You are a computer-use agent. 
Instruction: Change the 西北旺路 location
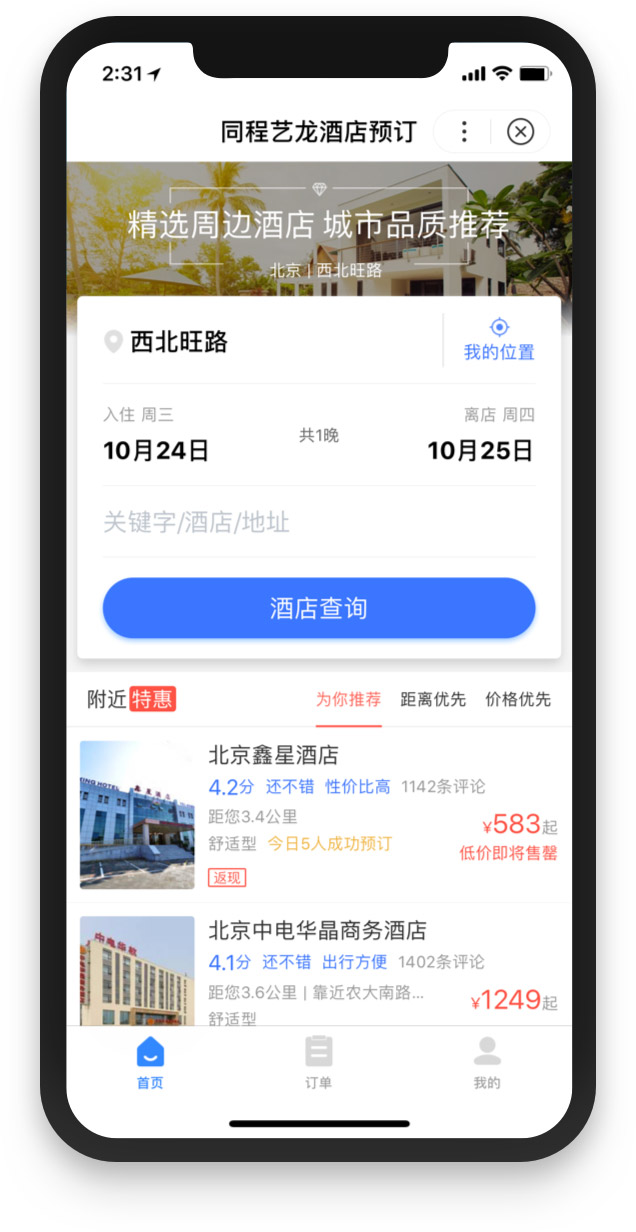point(180,342)
